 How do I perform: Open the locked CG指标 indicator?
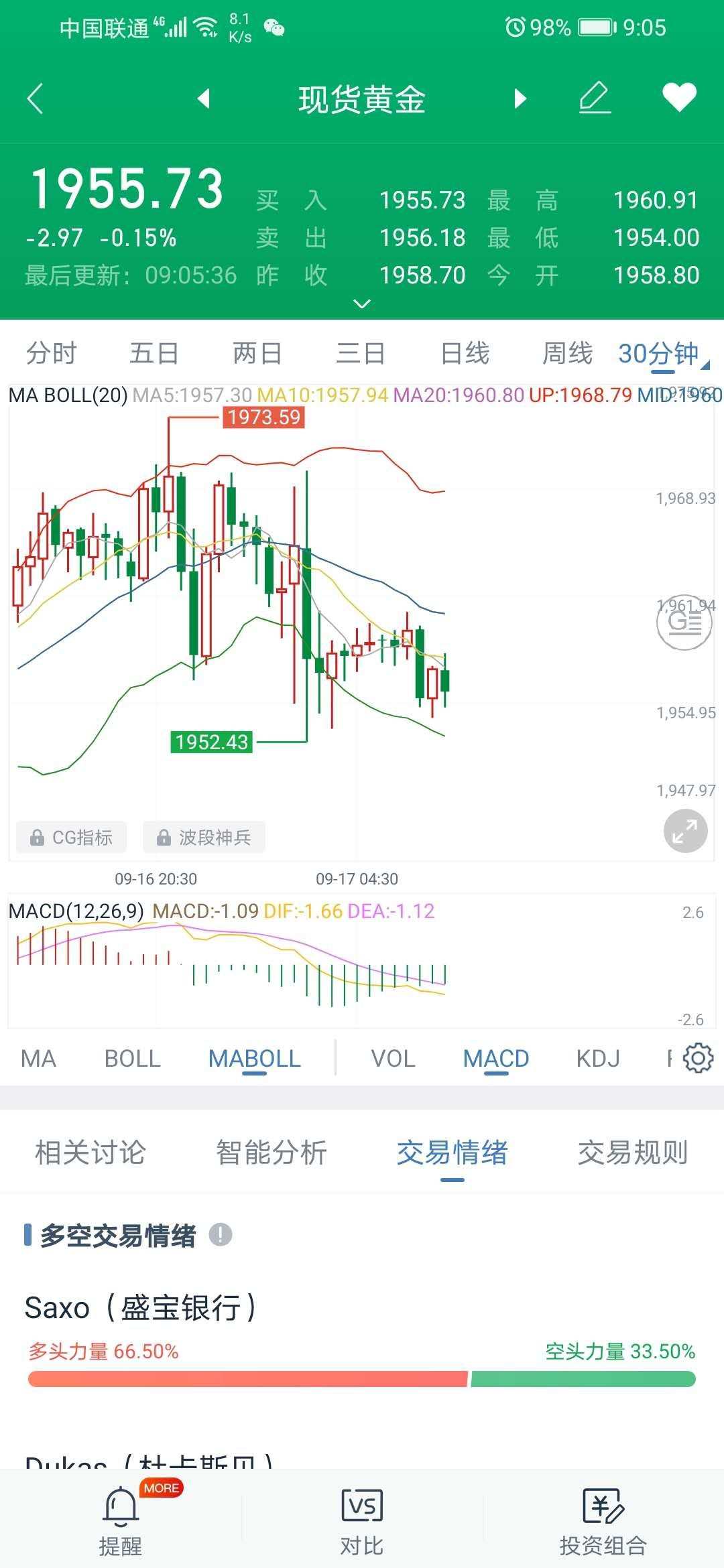pyautogui.click(x=71, y=837)
